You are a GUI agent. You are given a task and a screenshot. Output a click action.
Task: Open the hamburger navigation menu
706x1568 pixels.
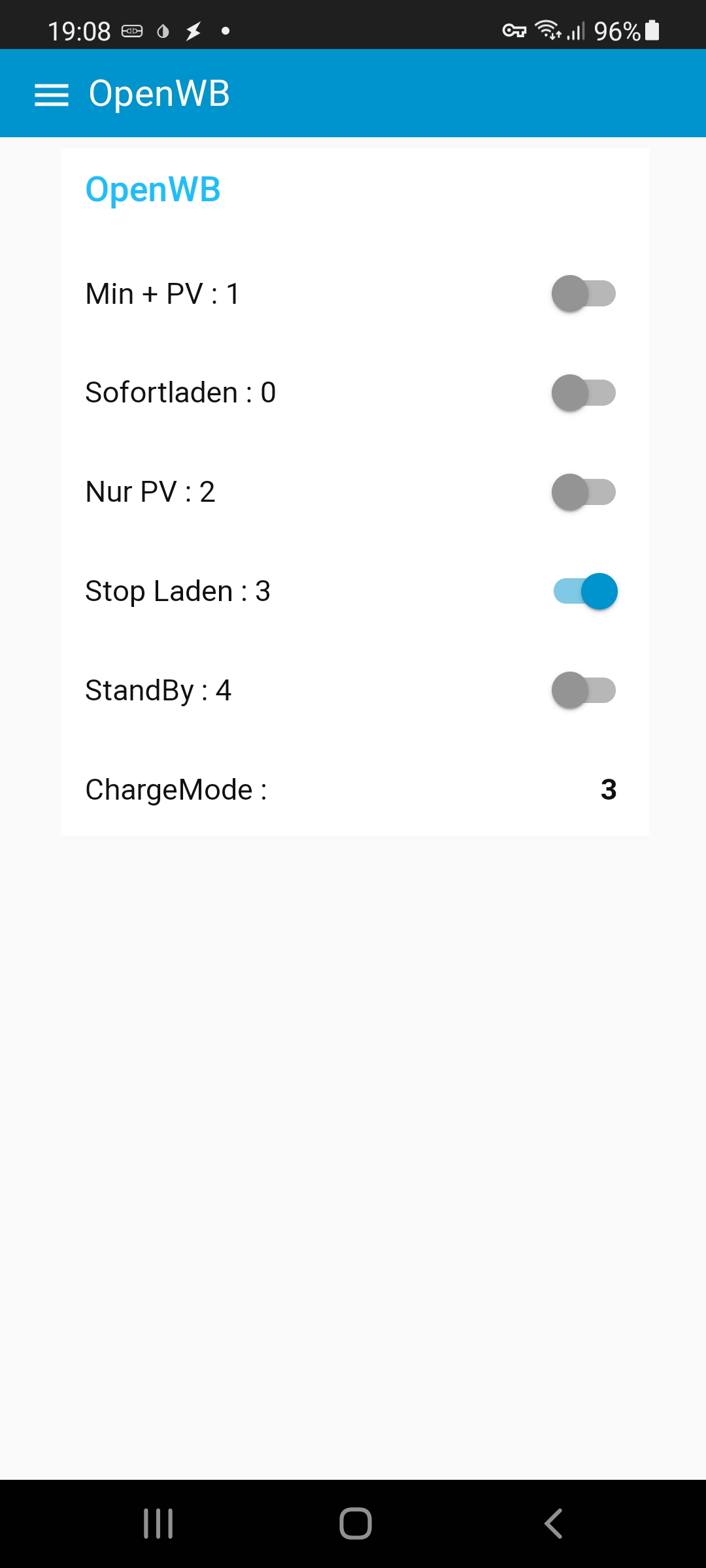(51, 94)
